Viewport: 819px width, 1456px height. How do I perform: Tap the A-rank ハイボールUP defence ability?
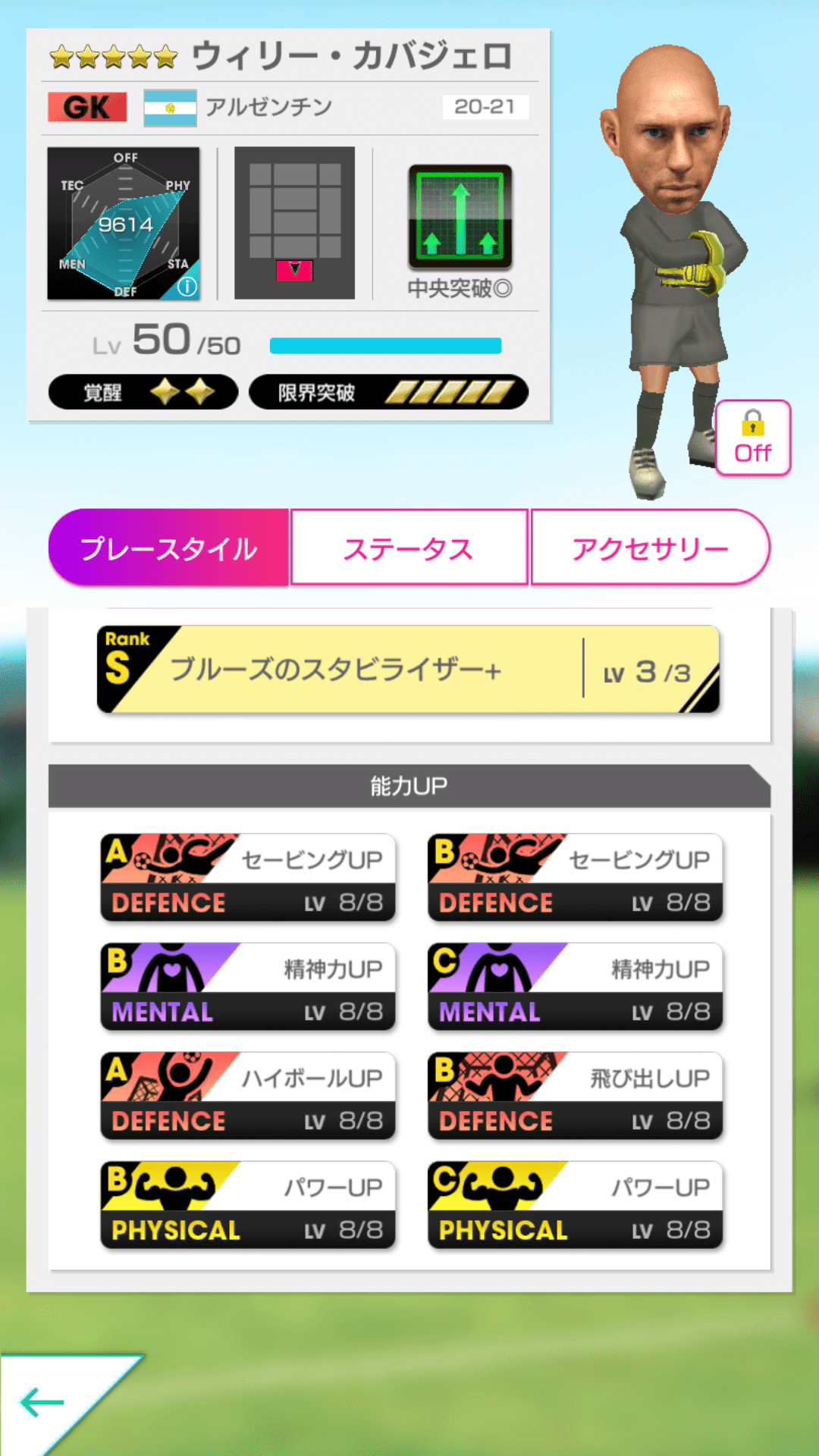[248, 1096]
